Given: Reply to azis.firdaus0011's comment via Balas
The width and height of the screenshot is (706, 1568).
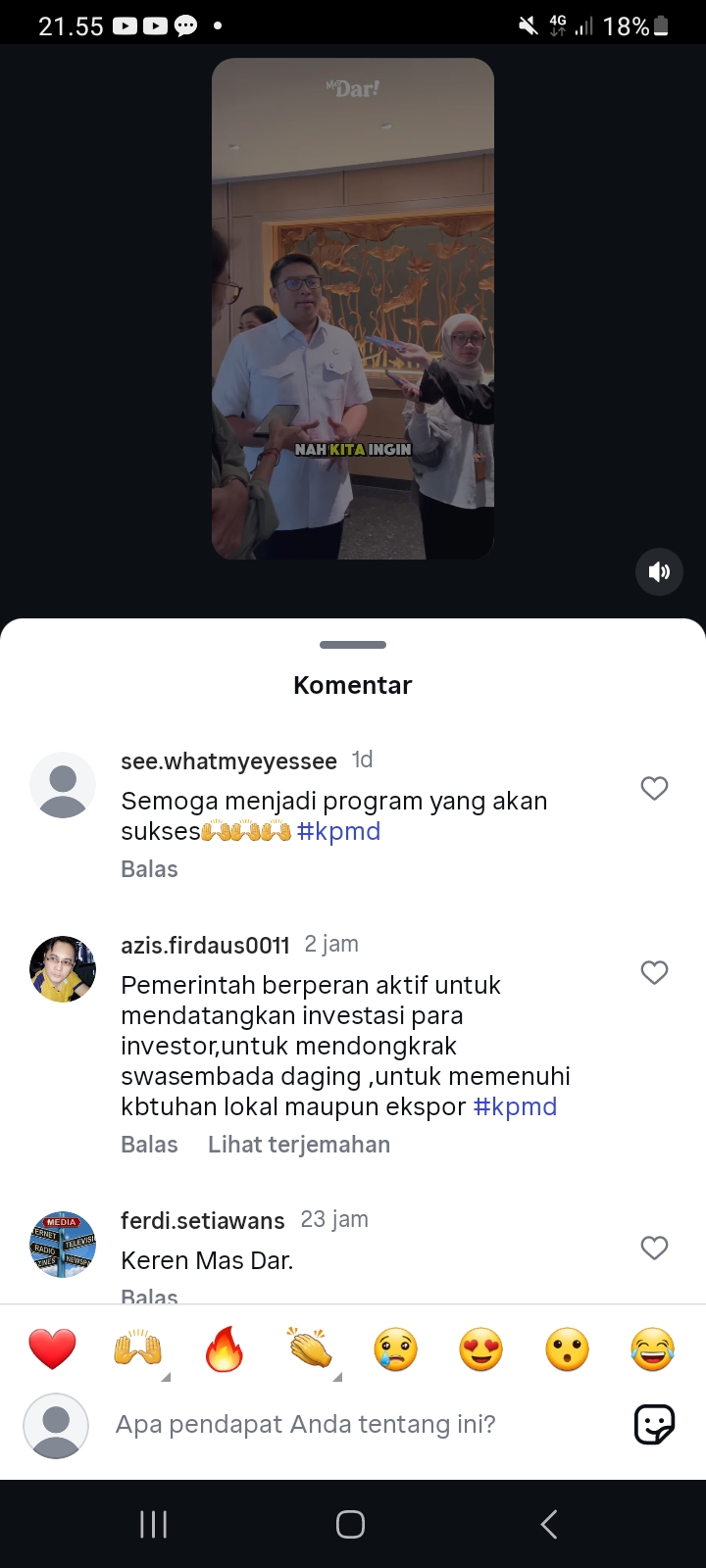Looking at the screenshot, I should coord(149,1145).
